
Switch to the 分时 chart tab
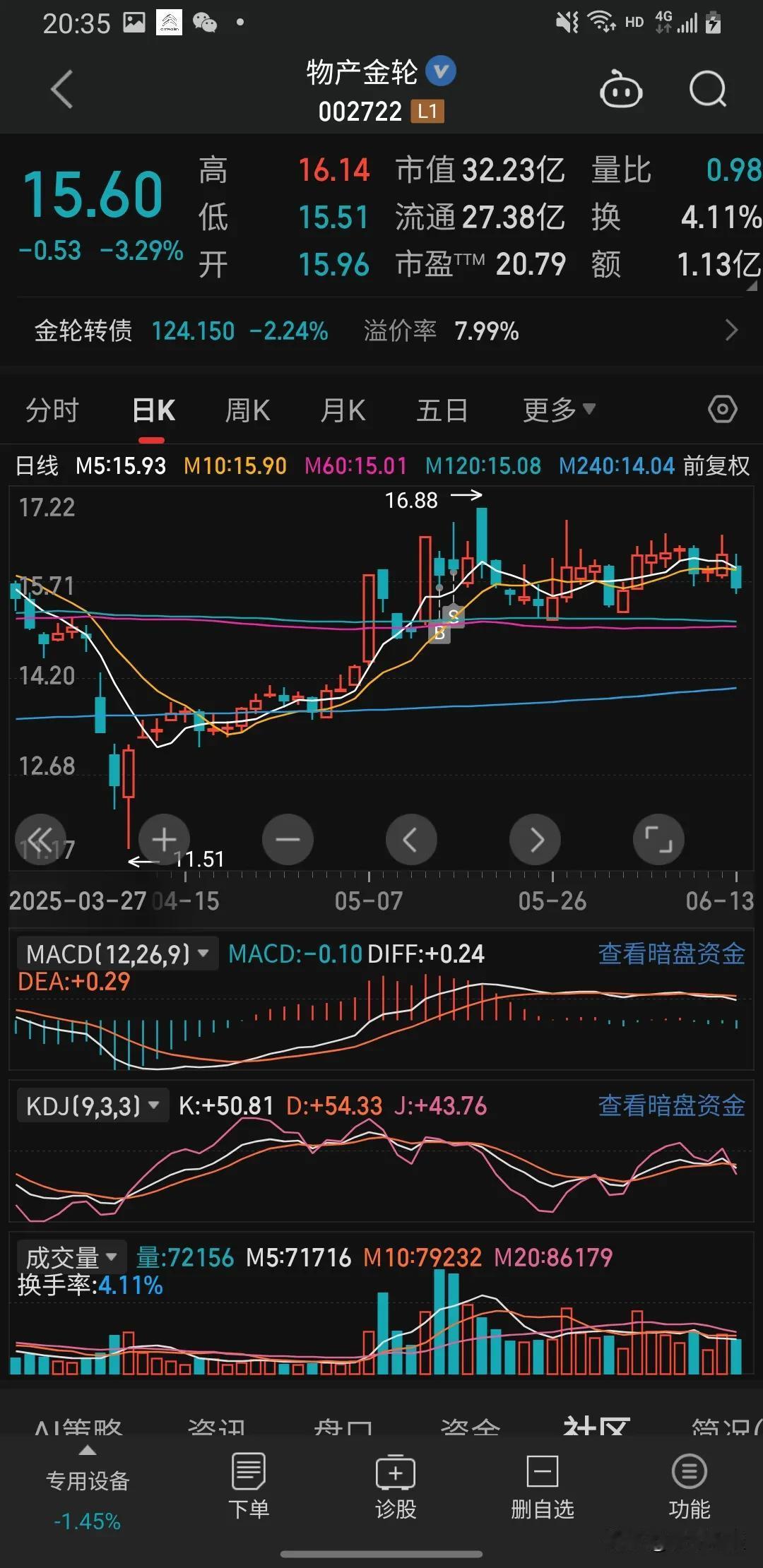(52, 410)
